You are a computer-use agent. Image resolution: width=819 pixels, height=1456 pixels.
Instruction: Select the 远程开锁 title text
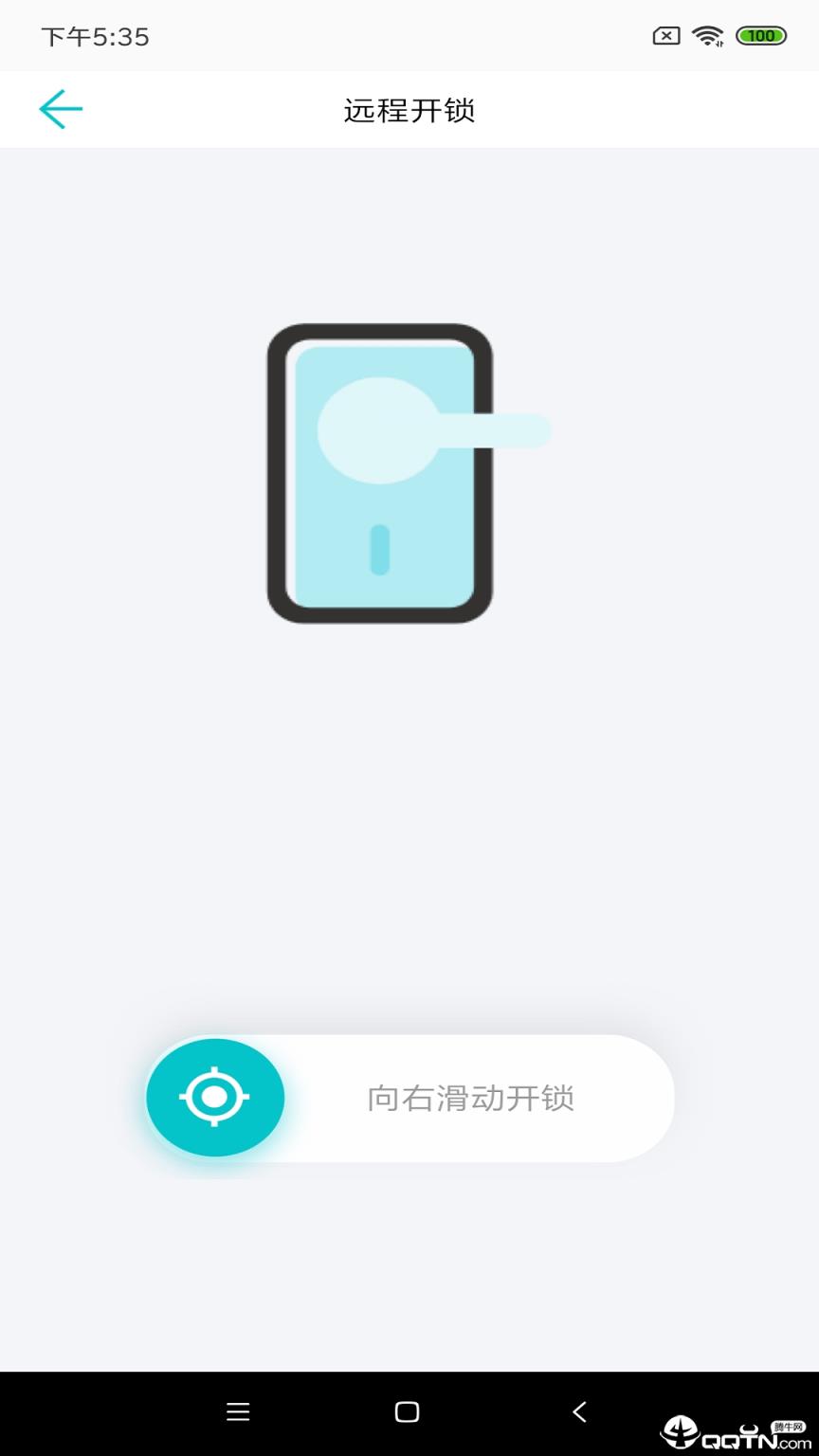[409, 110]
